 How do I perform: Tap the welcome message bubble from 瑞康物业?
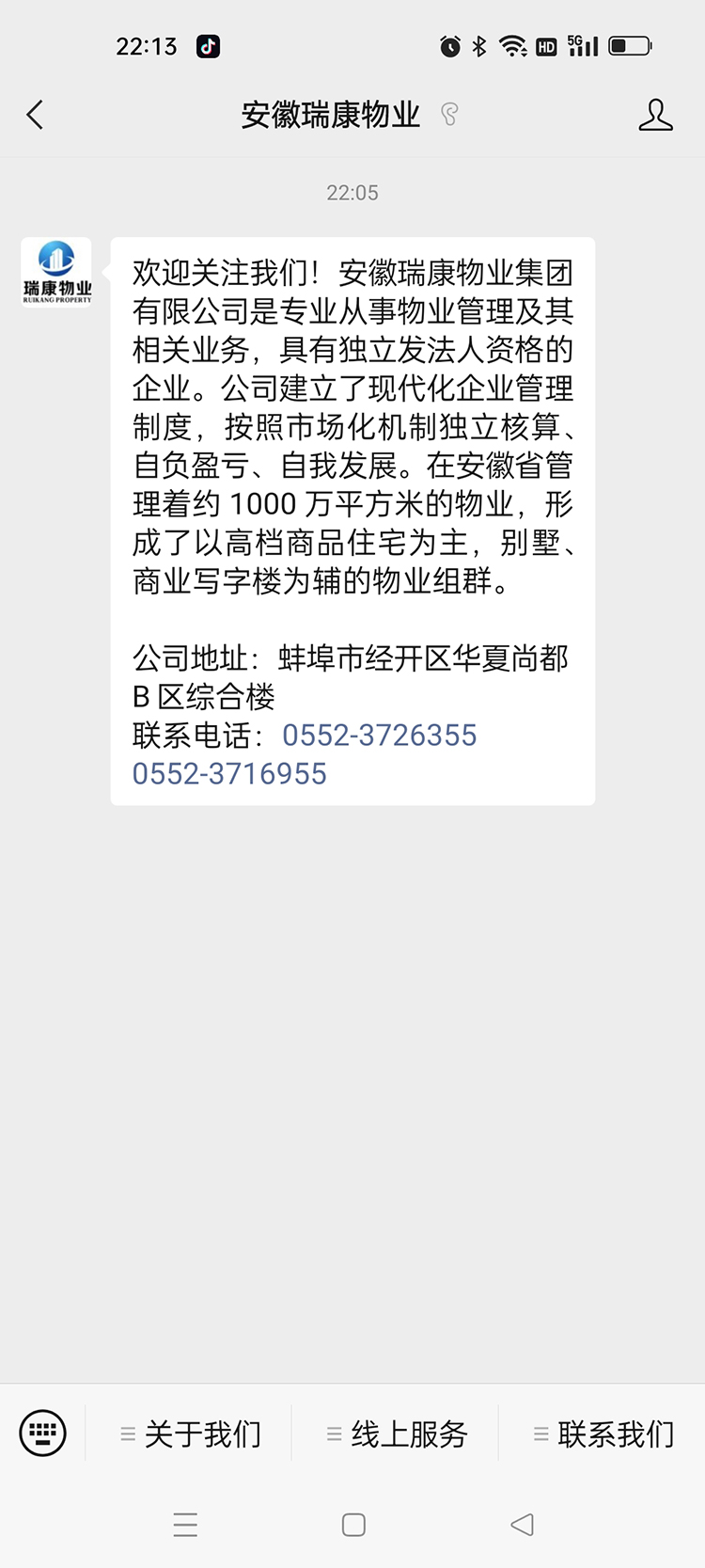click(x=353, y=522)
